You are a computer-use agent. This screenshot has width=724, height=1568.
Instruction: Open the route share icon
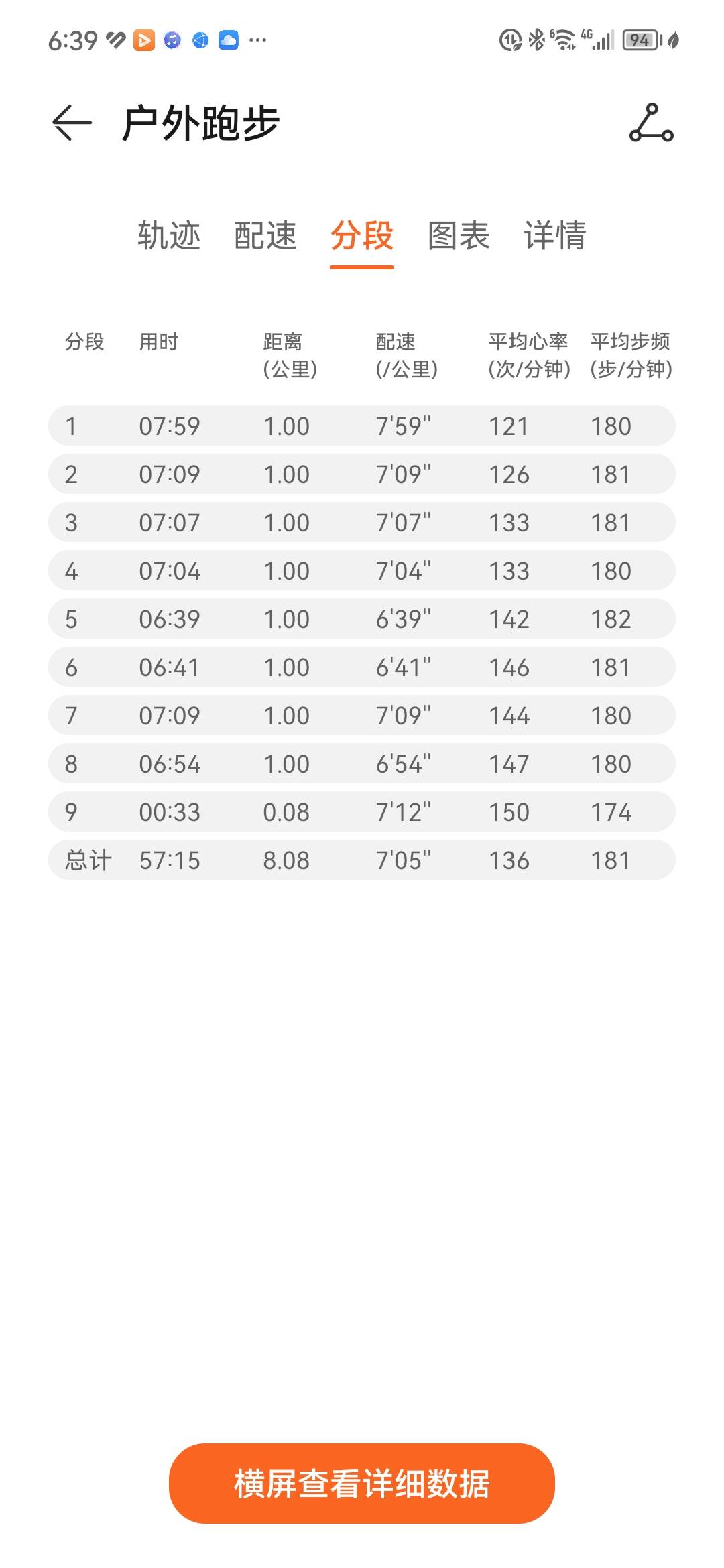pyautogui.click(x=651, y=123)
